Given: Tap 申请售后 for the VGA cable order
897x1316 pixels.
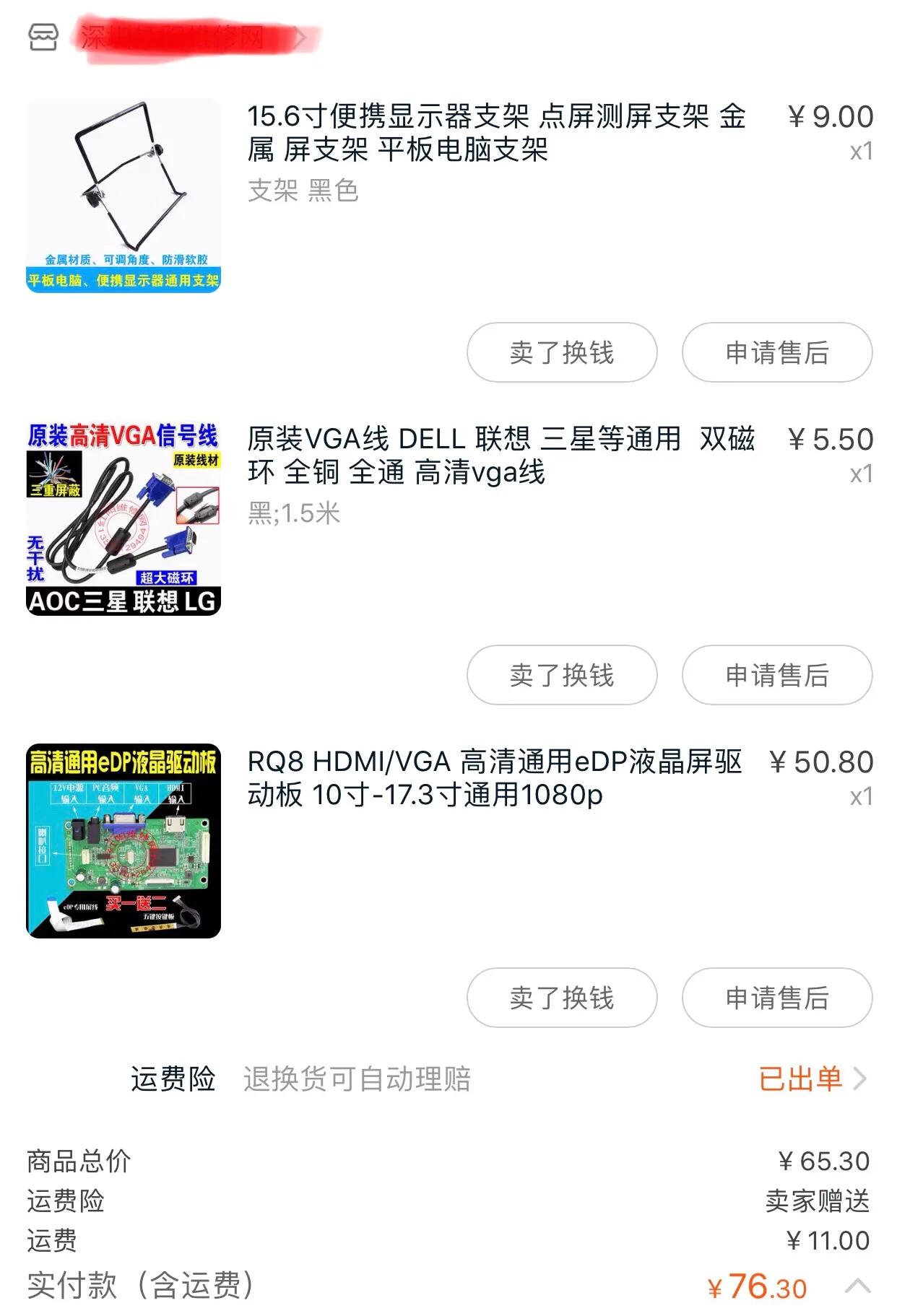Looking at the screenshot, I should point(778,674).
